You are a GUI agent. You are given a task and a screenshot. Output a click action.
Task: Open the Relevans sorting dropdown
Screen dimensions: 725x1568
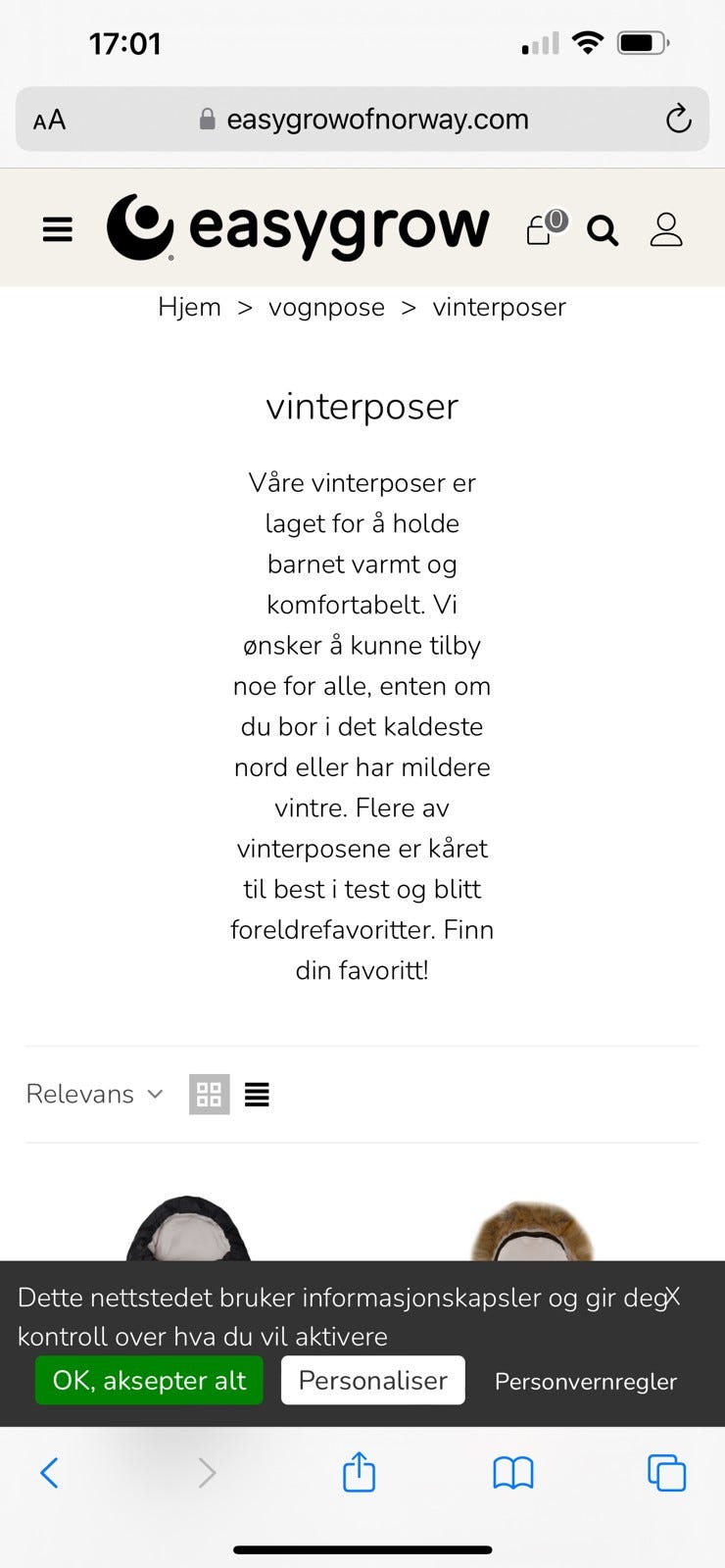(93, 1094)
